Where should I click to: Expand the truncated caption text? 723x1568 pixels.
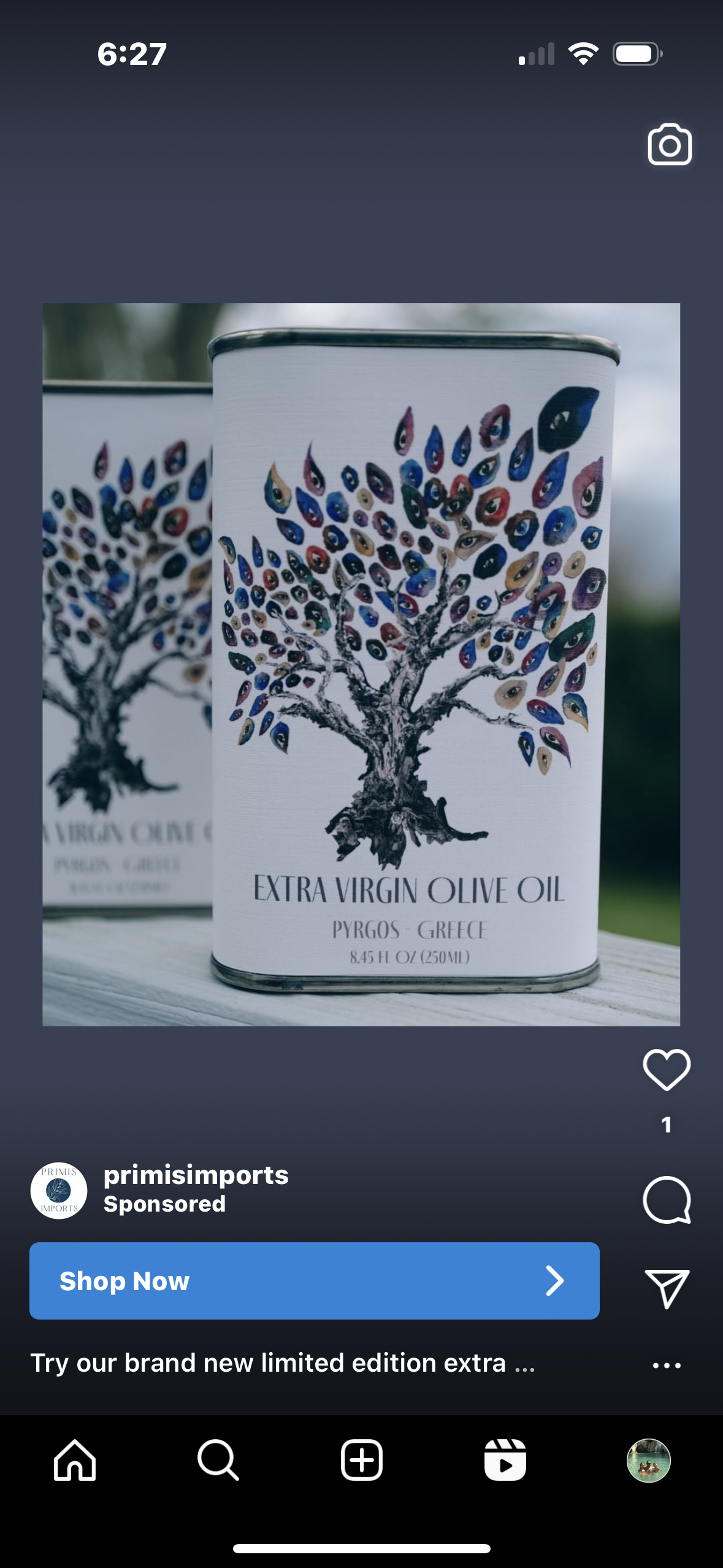283,1362
